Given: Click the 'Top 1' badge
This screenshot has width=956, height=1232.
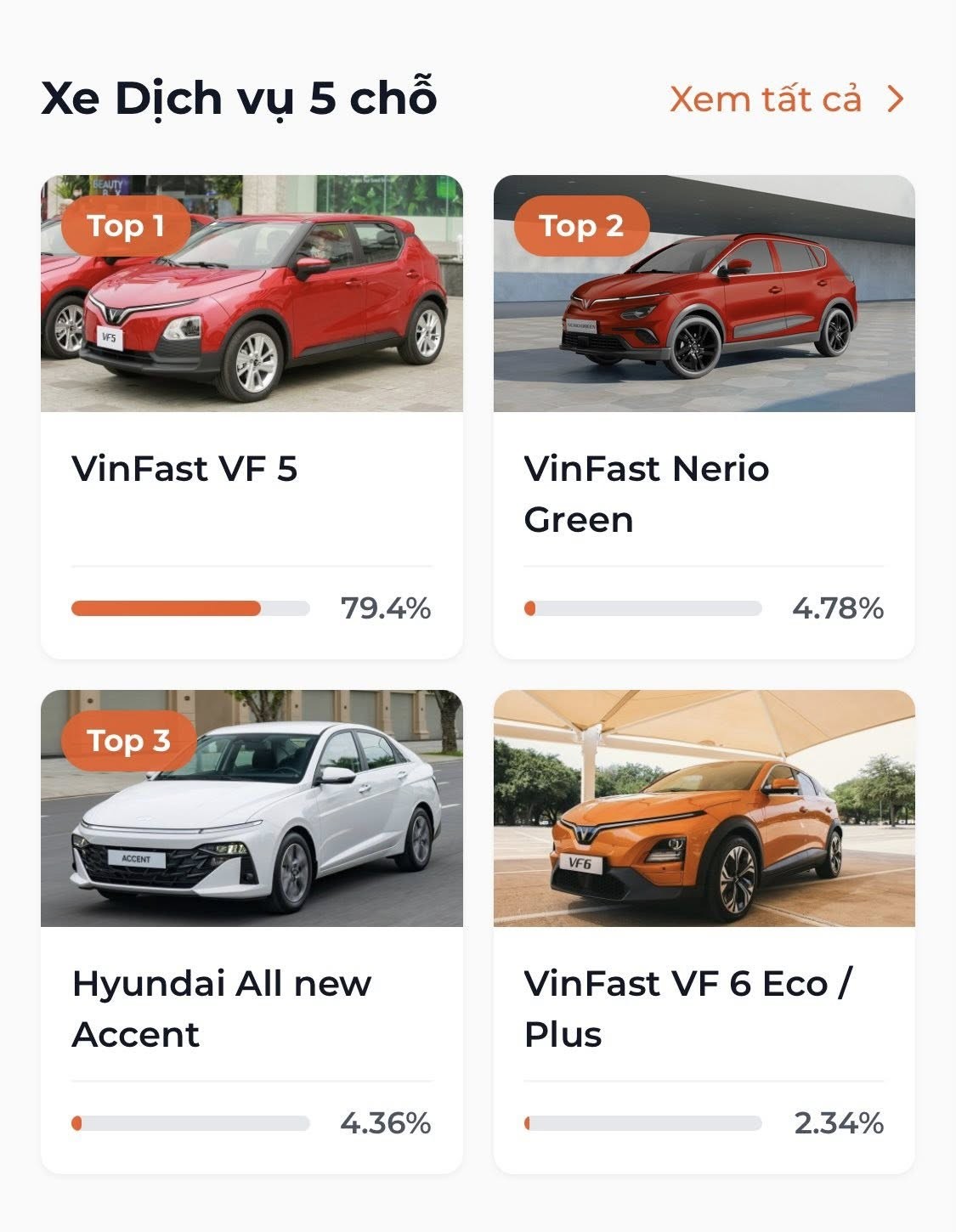Looking at the screenshot, I should tap(126, 227).
